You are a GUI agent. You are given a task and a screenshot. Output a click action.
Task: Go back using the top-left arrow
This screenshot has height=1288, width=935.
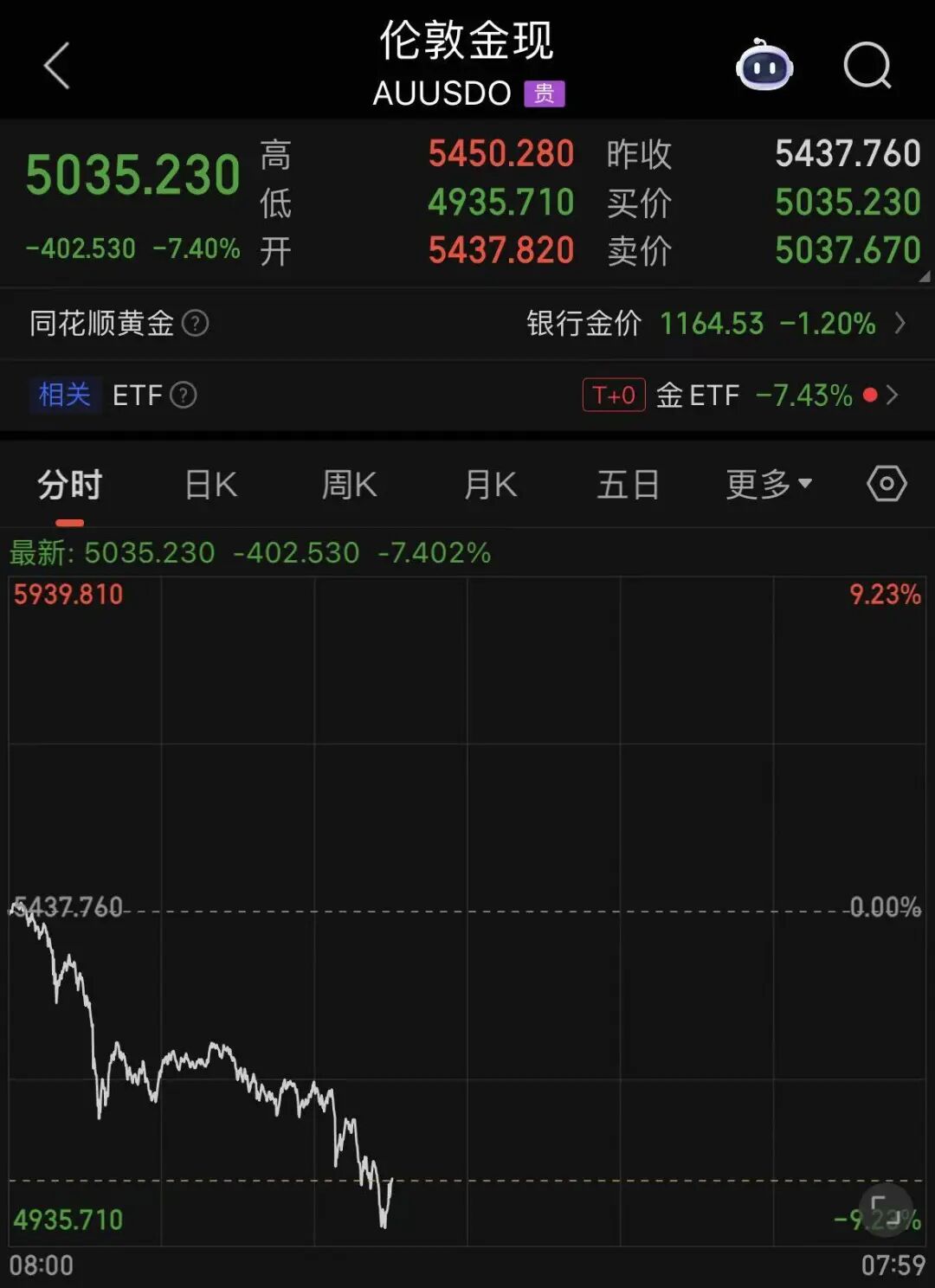57,67
